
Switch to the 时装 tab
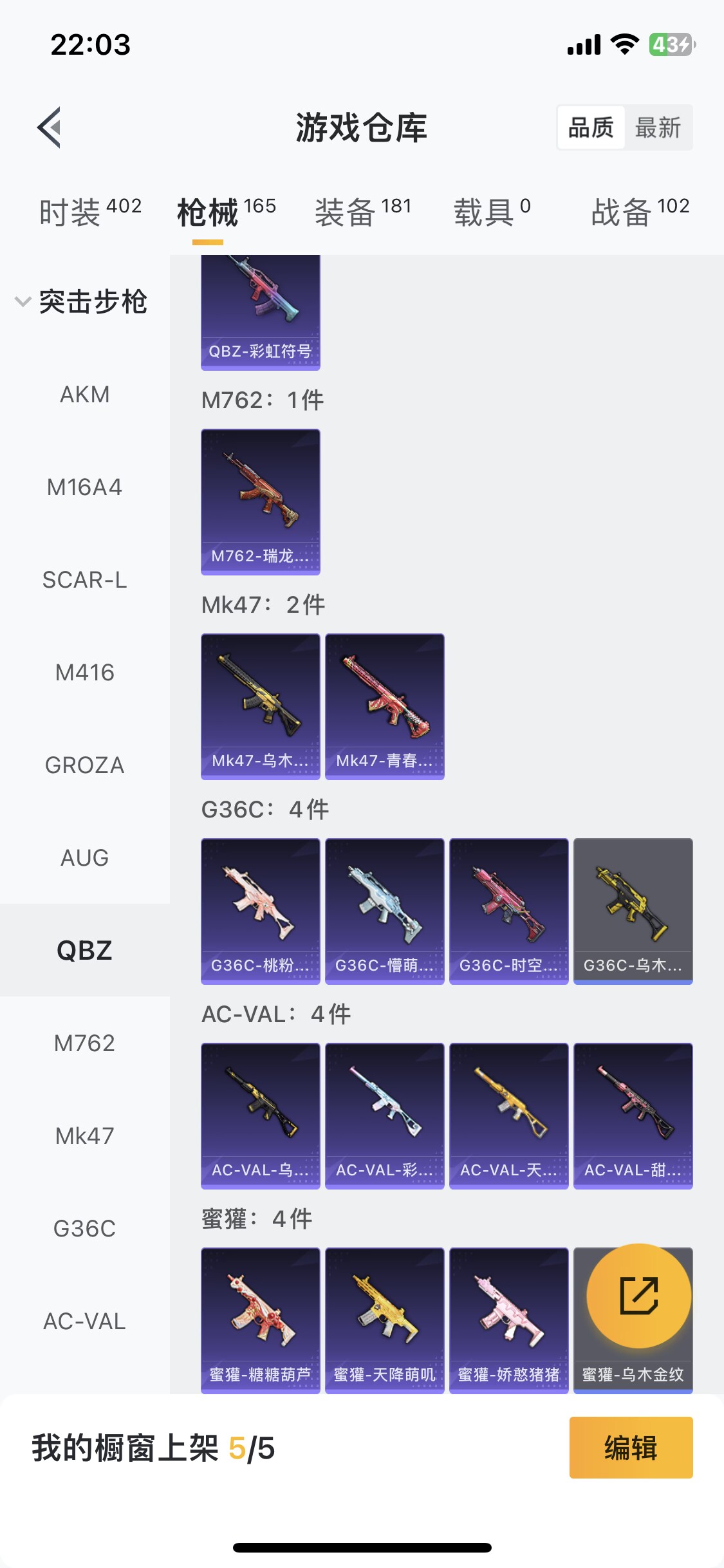(x=90, y=211)
